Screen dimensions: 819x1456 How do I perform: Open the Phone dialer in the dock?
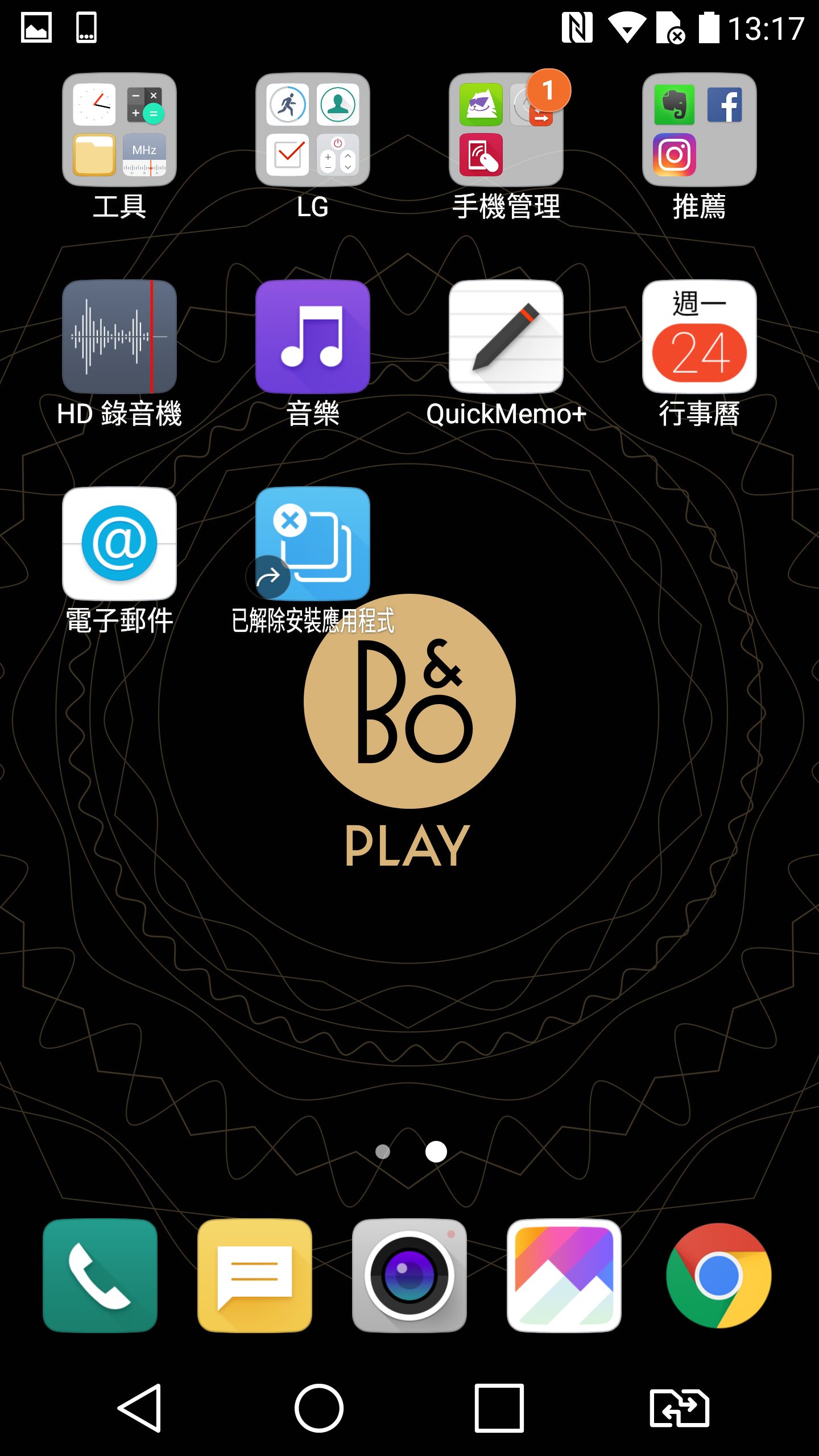click(x=100, y=1275)
